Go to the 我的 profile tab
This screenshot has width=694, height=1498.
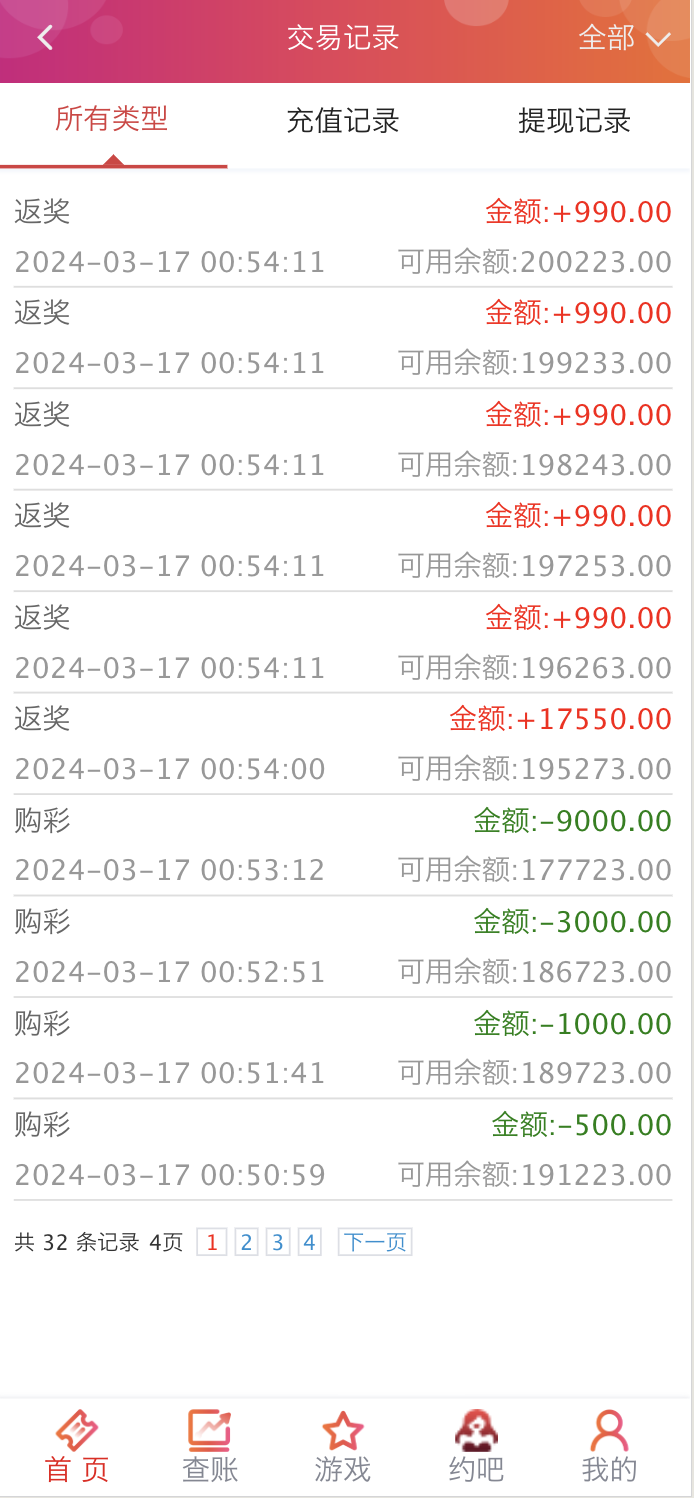(609, 1447)
